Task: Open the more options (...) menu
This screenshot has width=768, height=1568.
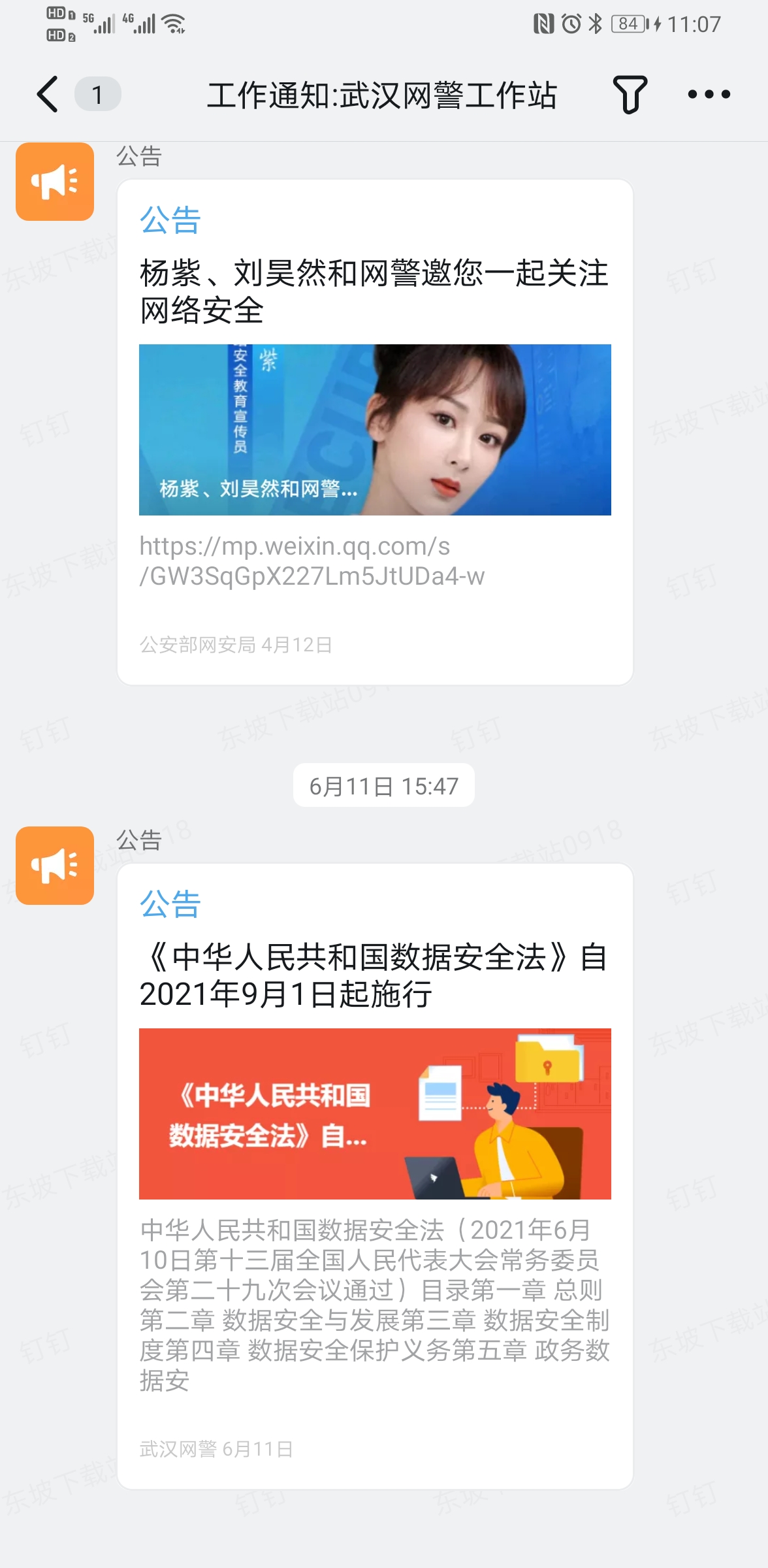Action: (x=707, y=94)
